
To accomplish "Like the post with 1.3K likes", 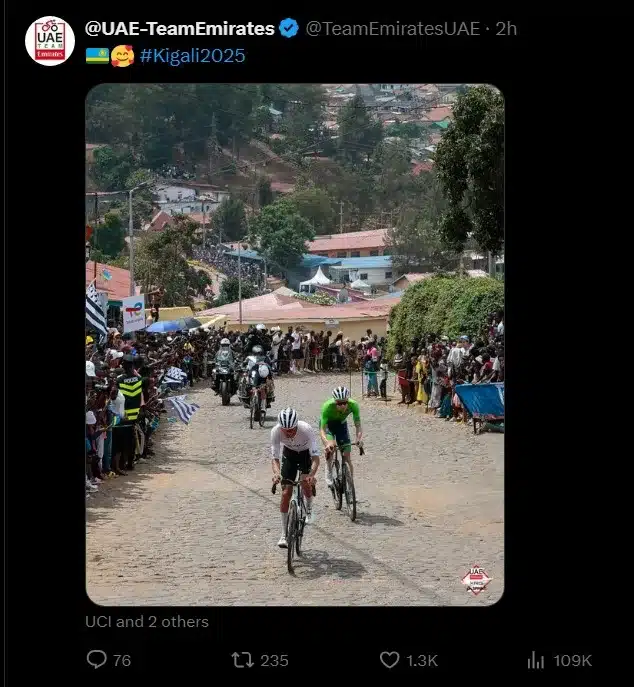I will [x=390, y=660].
